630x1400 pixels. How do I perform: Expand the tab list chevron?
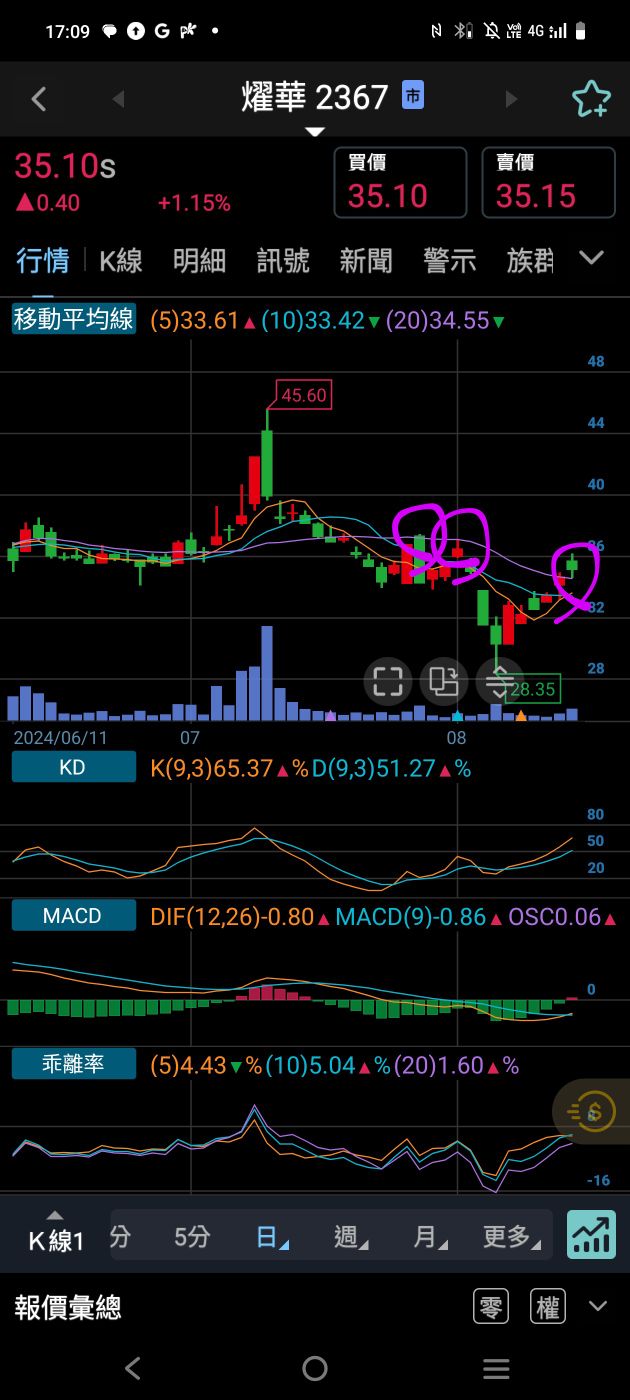592,258
